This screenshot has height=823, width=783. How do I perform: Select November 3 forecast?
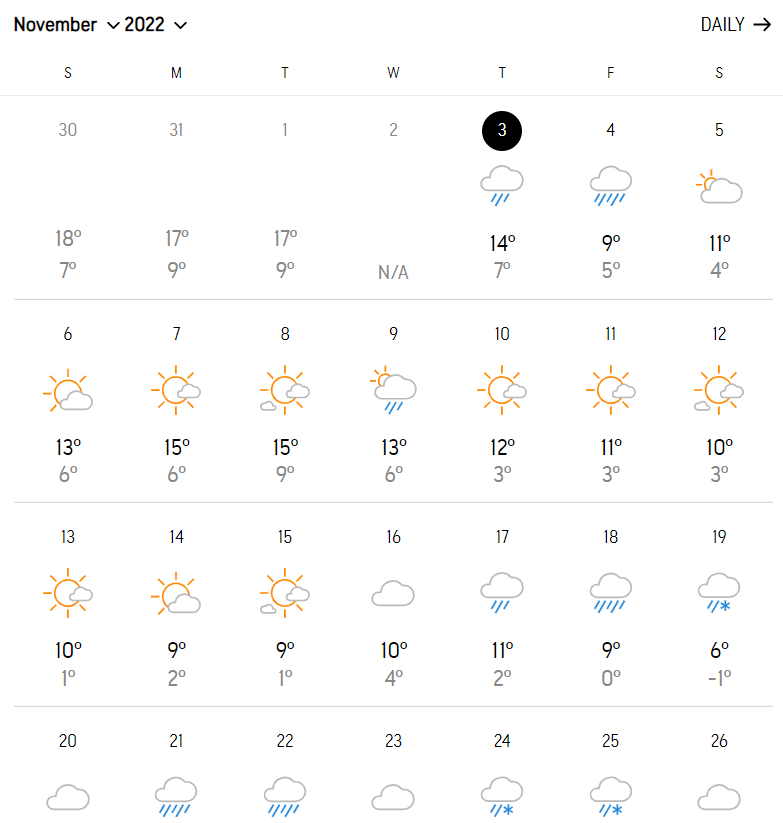[502, 200]
